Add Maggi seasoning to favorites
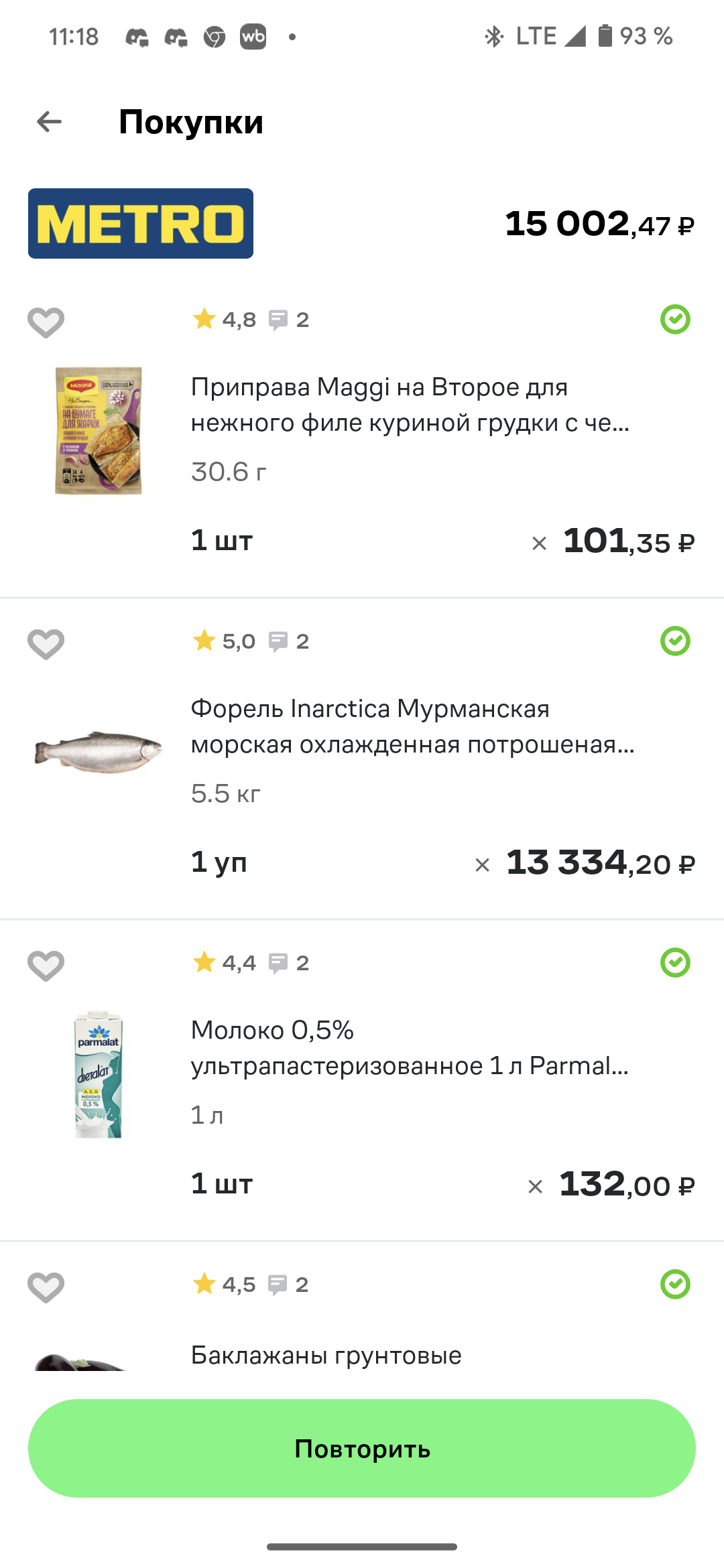The image size is (724, 1568). (x=46, y=322)
